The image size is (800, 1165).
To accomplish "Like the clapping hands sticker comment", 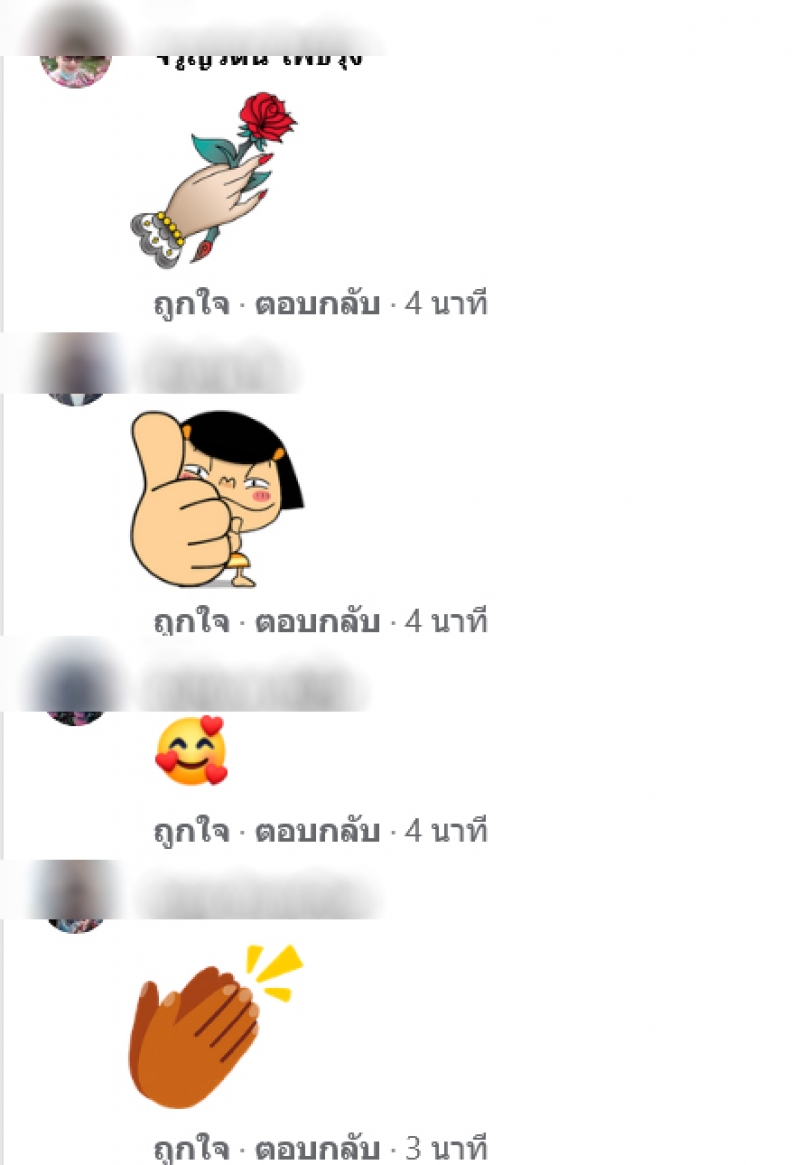I will (191, 1147).
